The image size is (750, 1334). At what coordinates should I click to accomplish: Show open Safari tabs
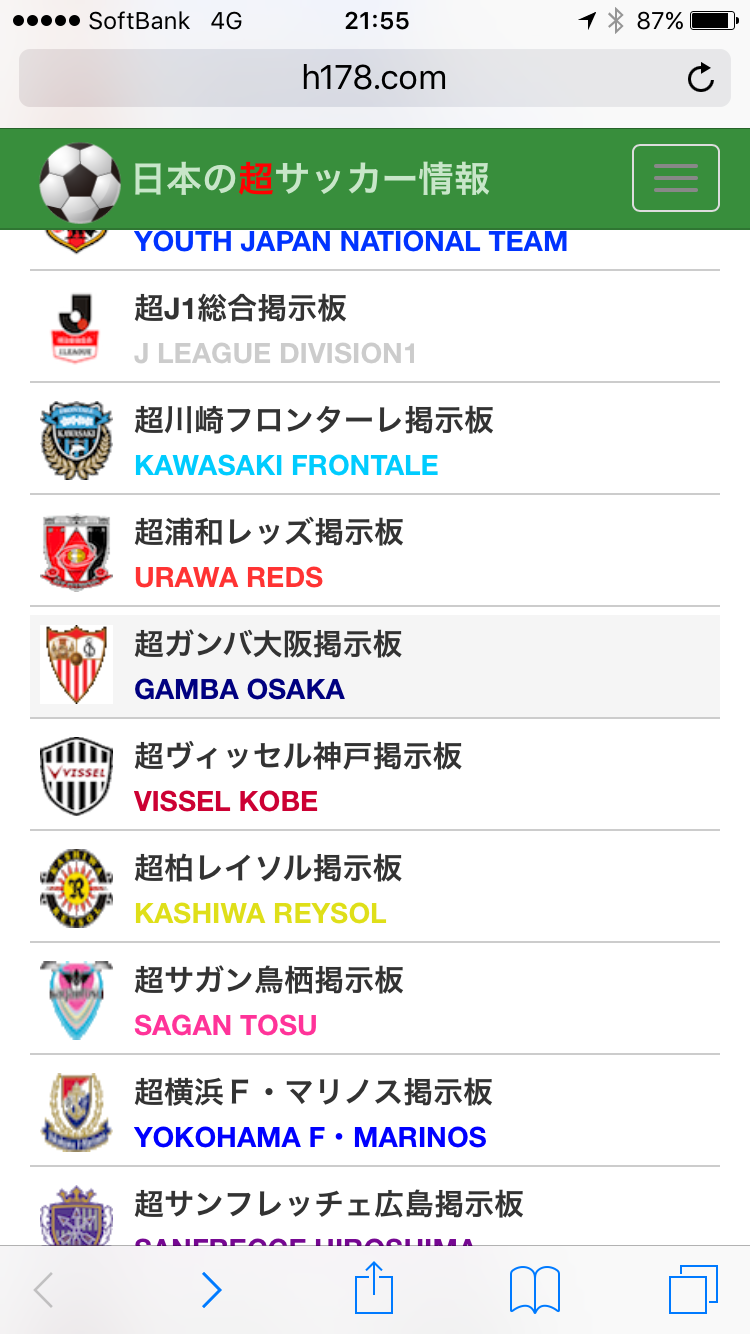point(693,1290)
